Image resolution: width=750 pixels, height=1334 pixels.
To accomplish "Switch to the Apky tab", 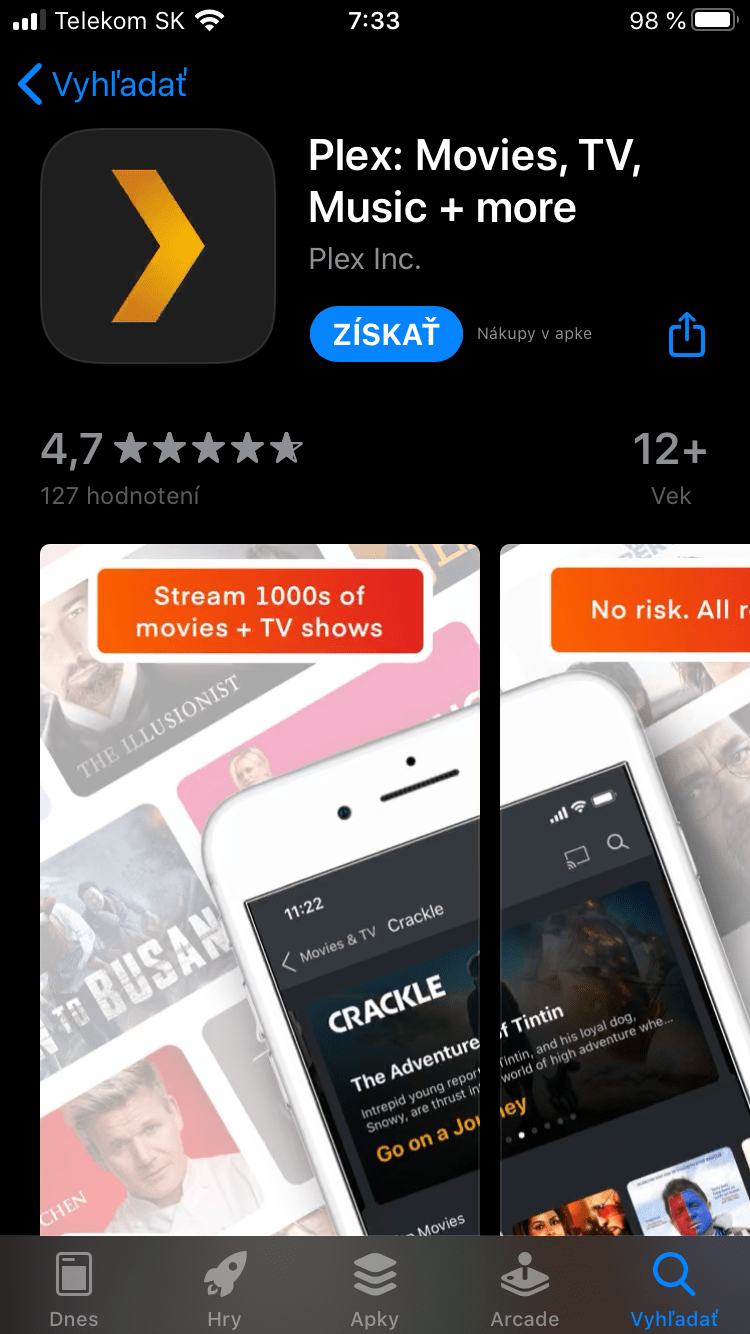I will click(x=375, y=1289).
